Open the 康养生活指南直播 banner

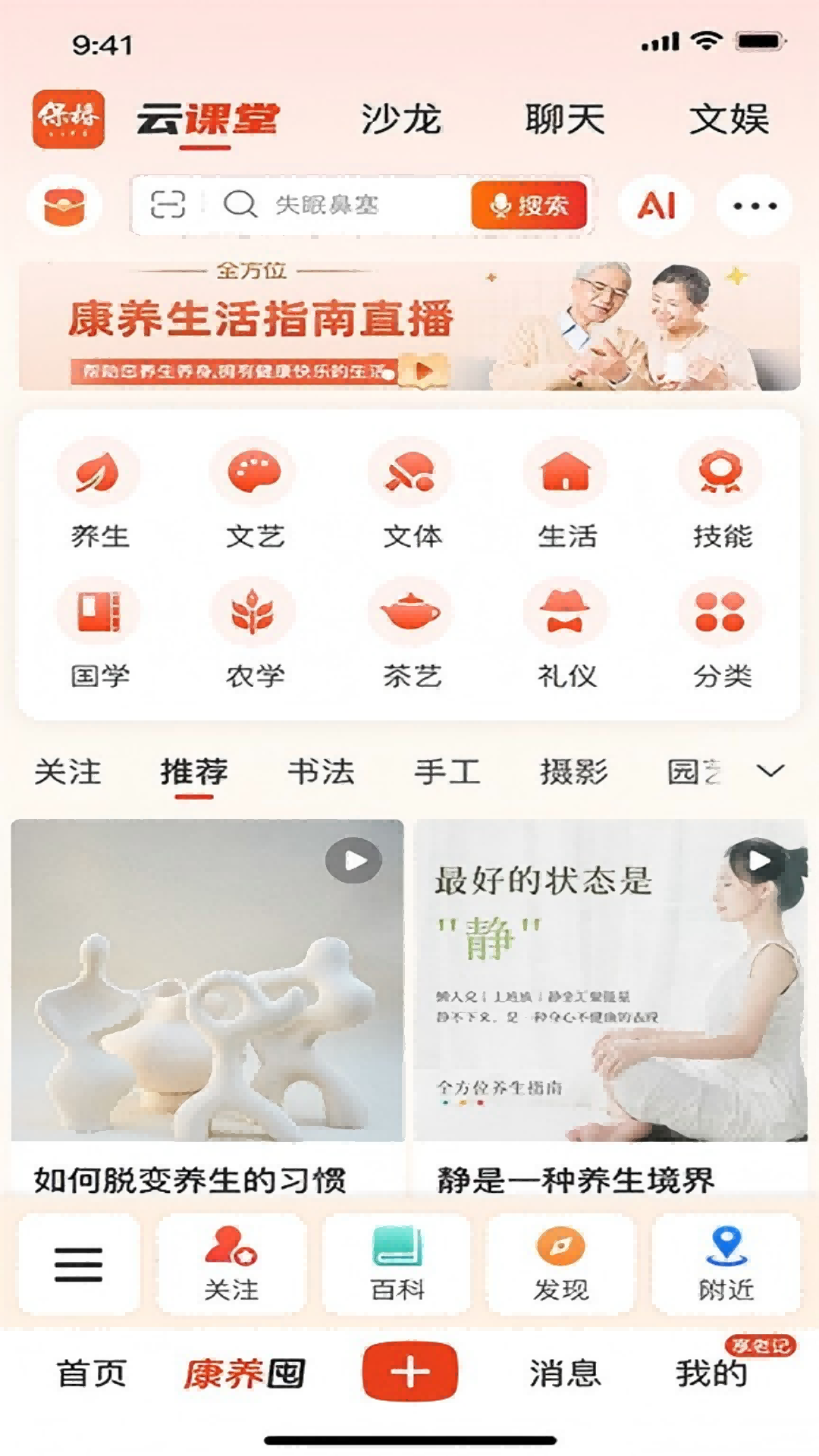[409, 326]
